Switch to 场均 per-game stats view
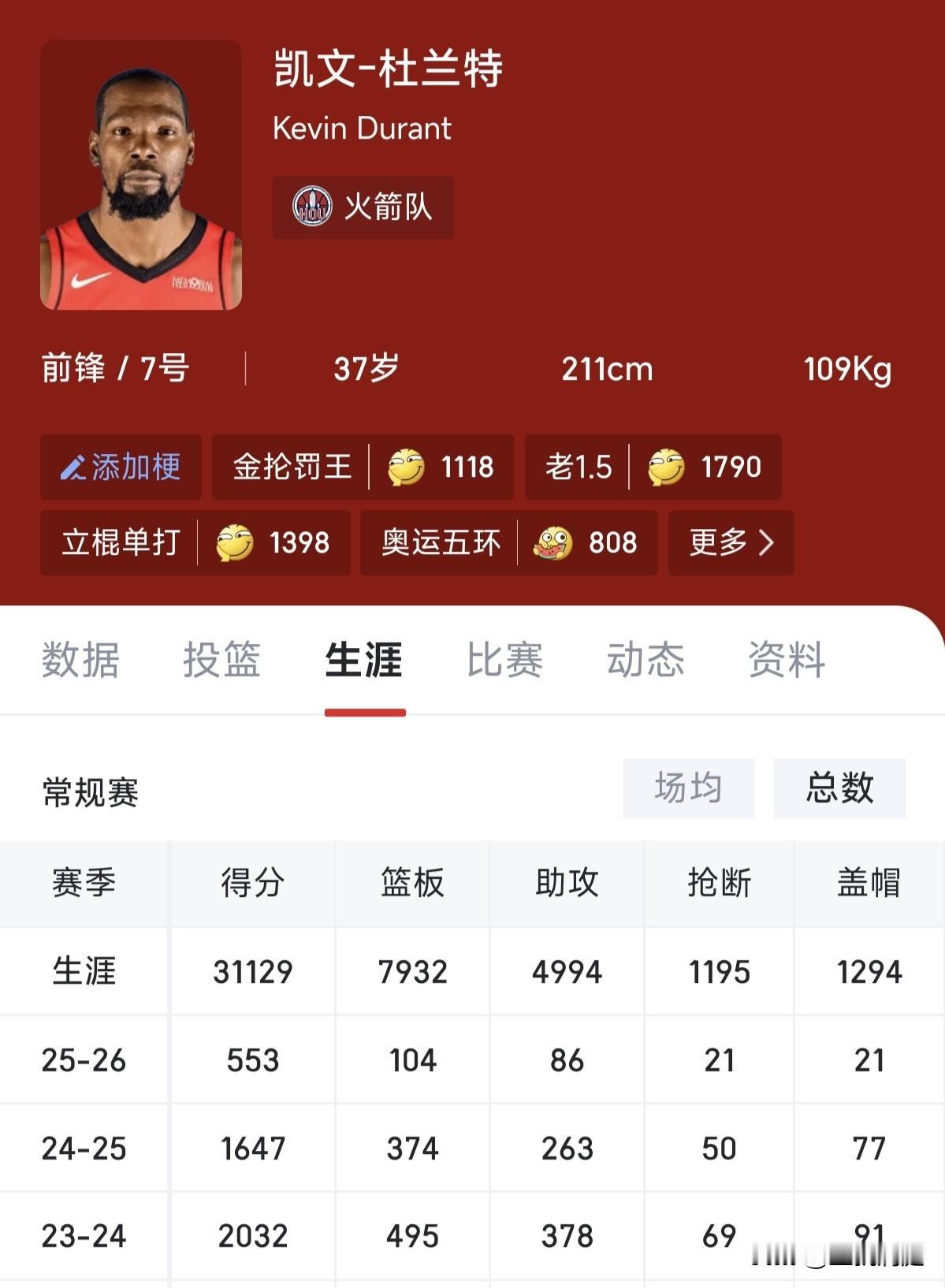 point(688,787)
